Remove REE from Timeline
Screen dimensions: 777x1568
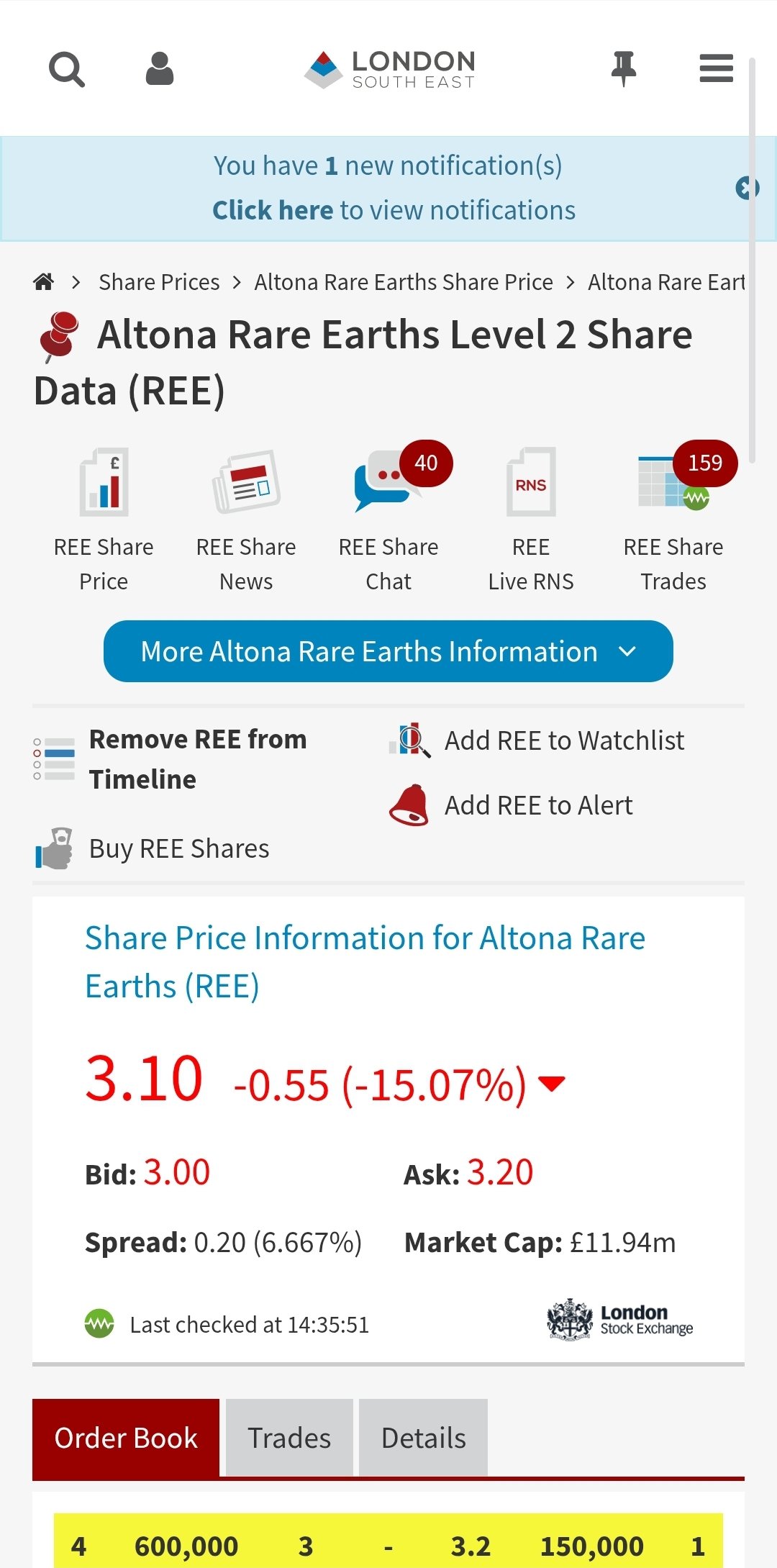coord(197,759)
